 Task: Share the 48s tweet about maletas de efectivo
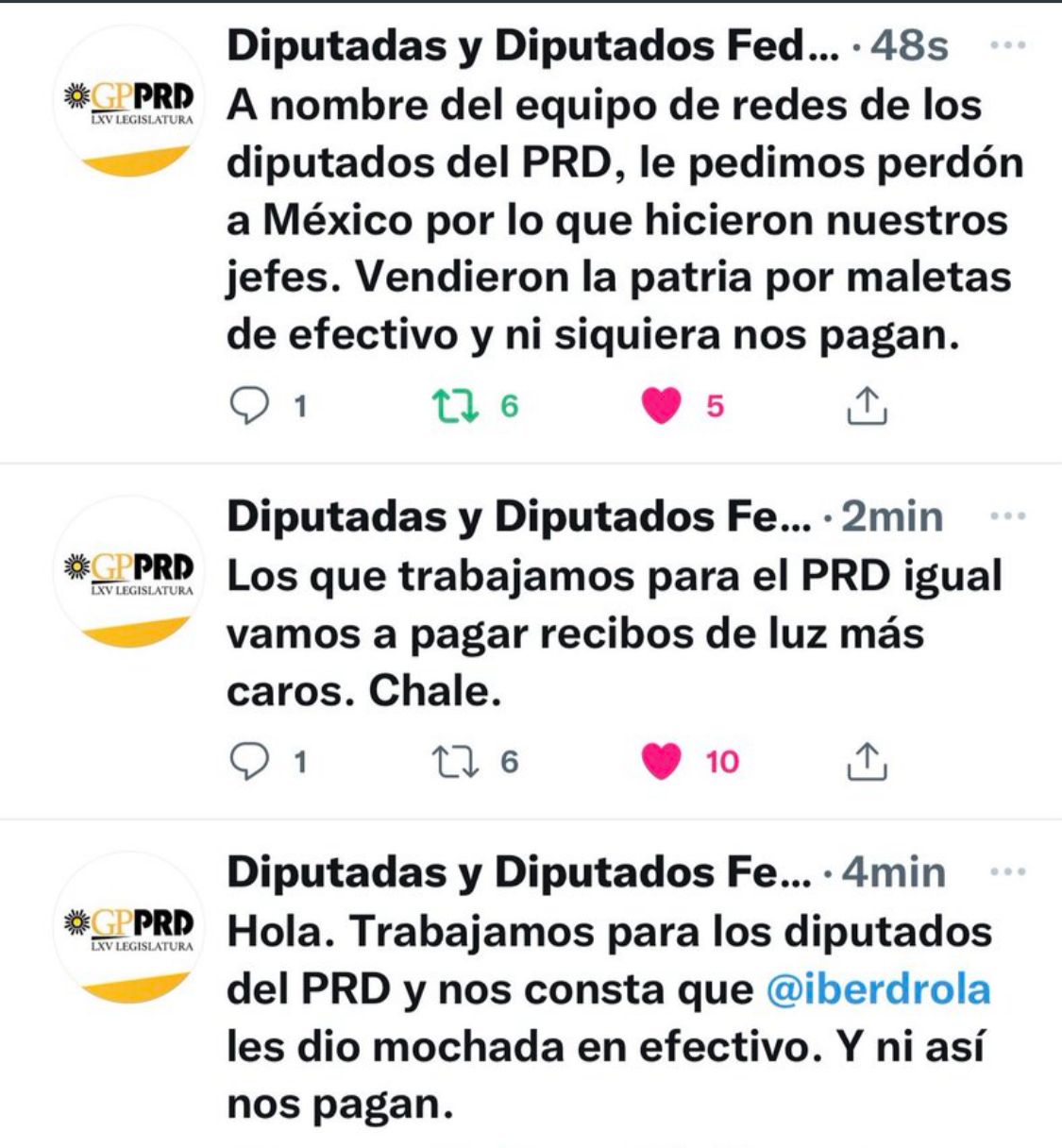(865, 406)
